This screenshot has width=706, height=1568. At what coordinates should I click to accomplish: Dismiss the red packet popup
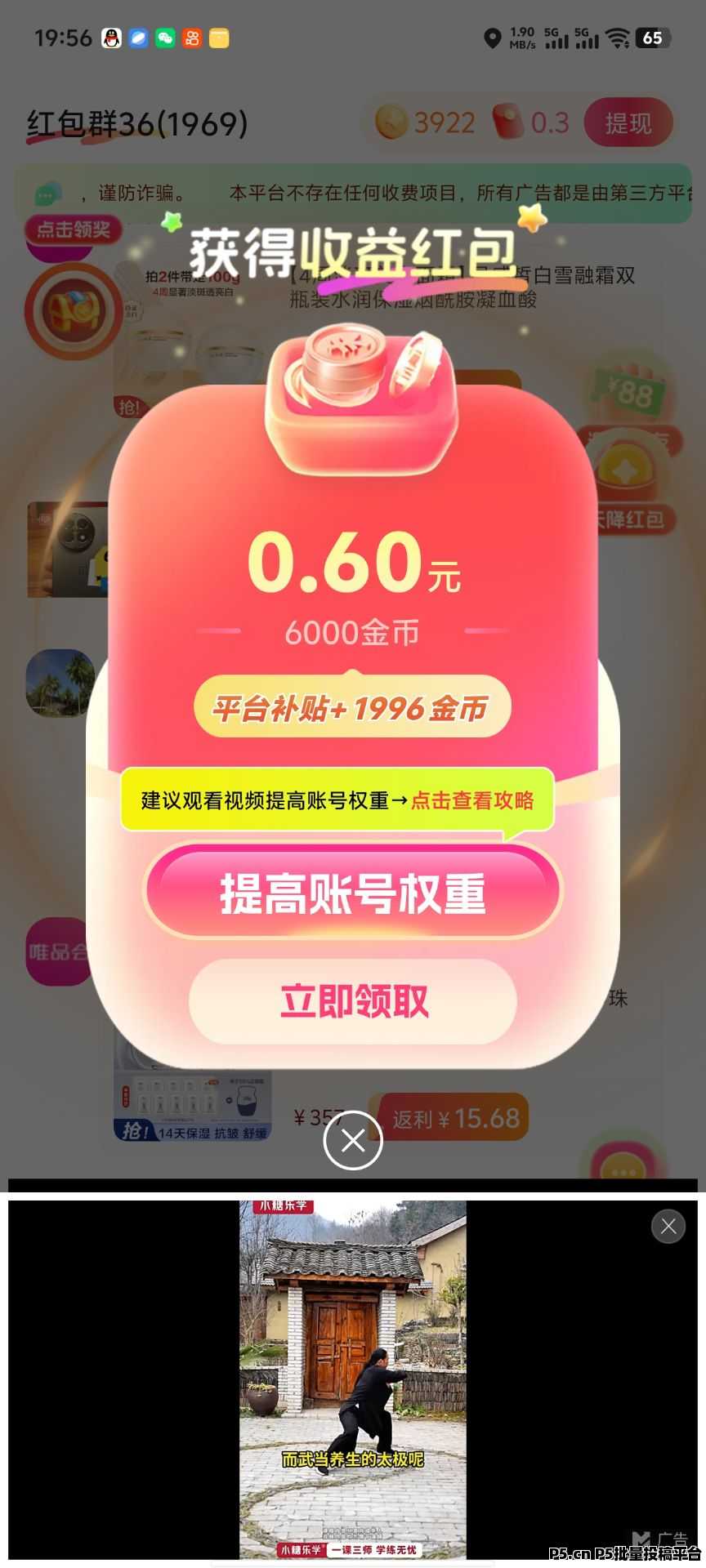pyautogui.click(x=353, y=1140)
